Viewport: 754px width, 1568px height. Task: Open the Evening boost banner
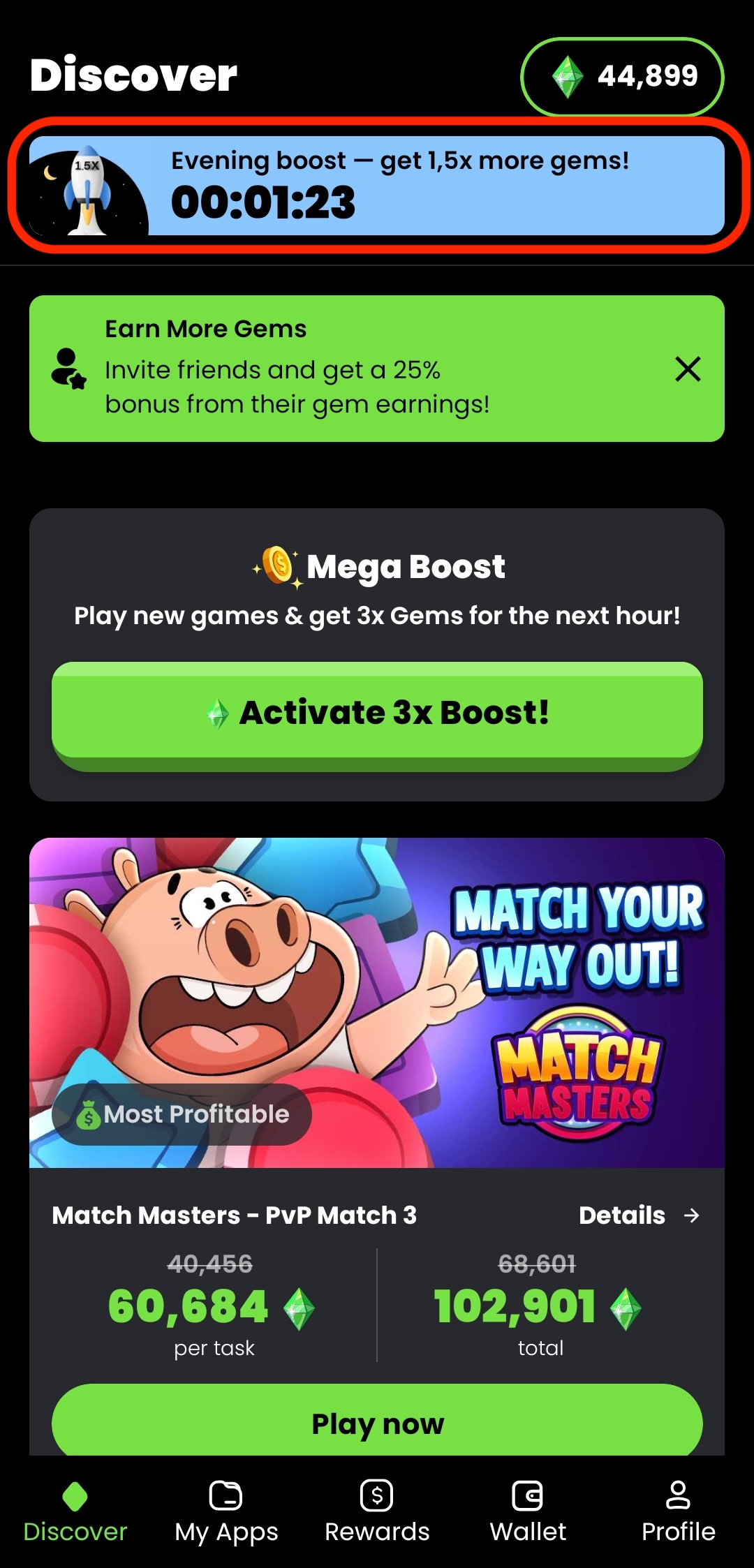point(377,186)
